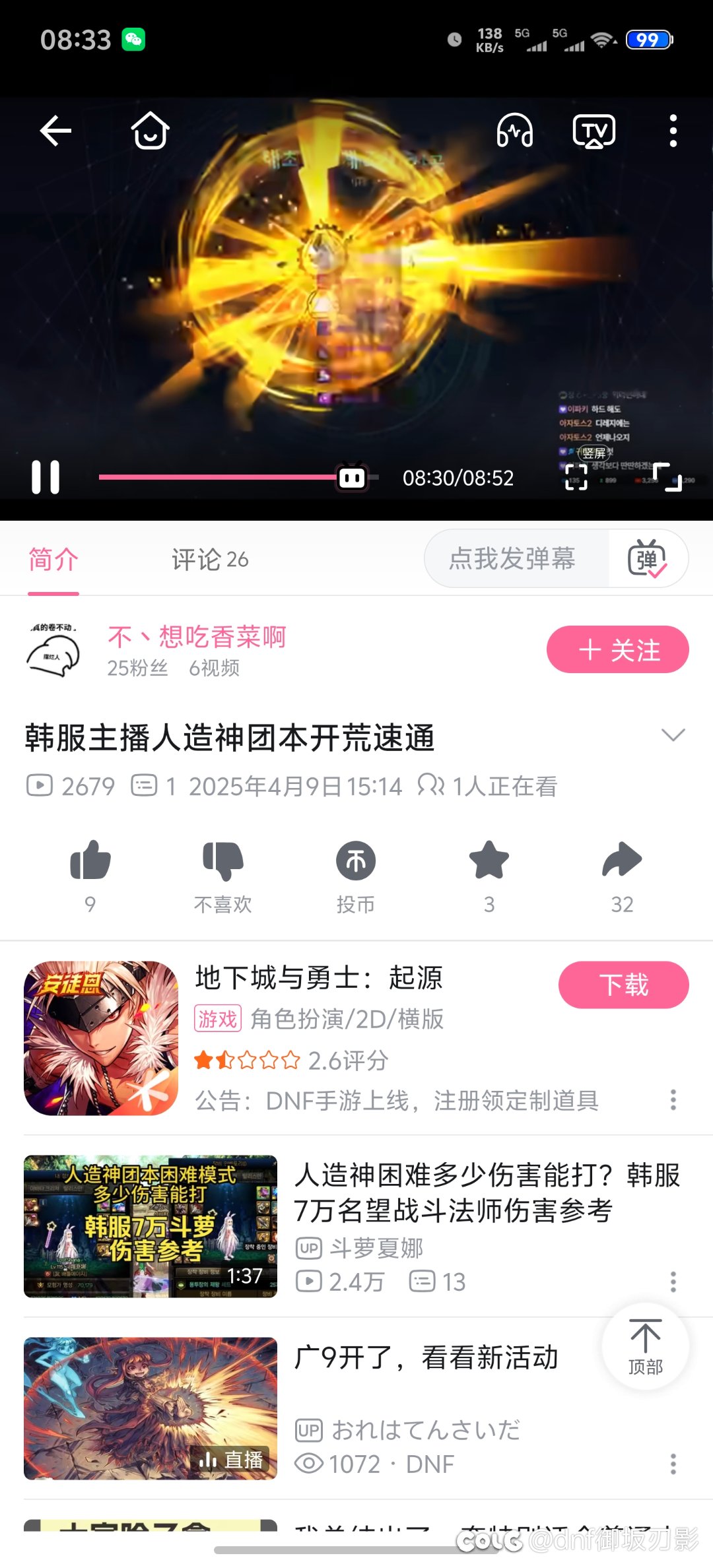
Task: Cast the video to TV
Action: pyautogui.click(x=594, y=131)
